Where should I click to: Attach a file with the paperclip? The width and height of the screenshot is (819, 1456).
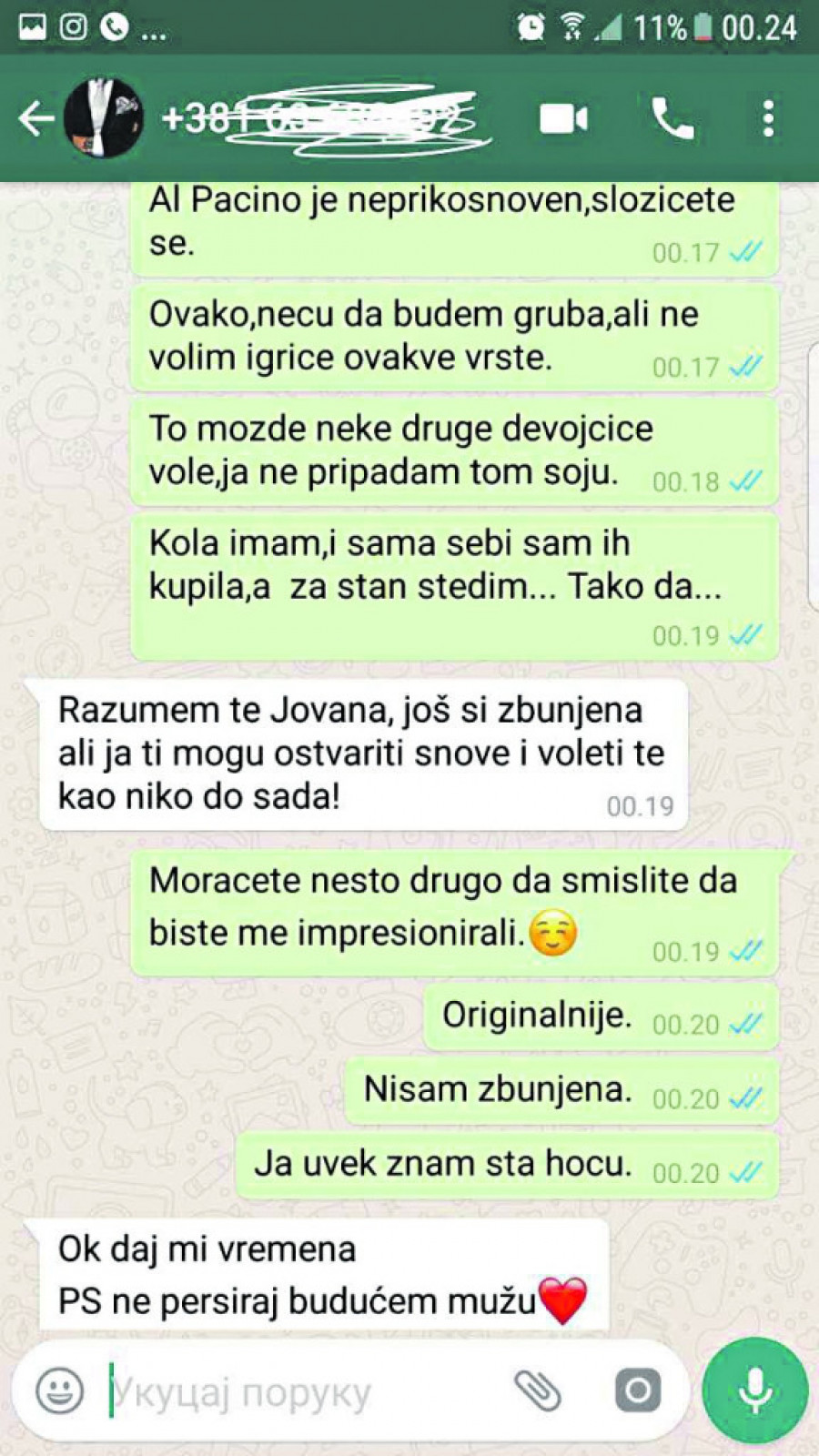click(538, 1390)
